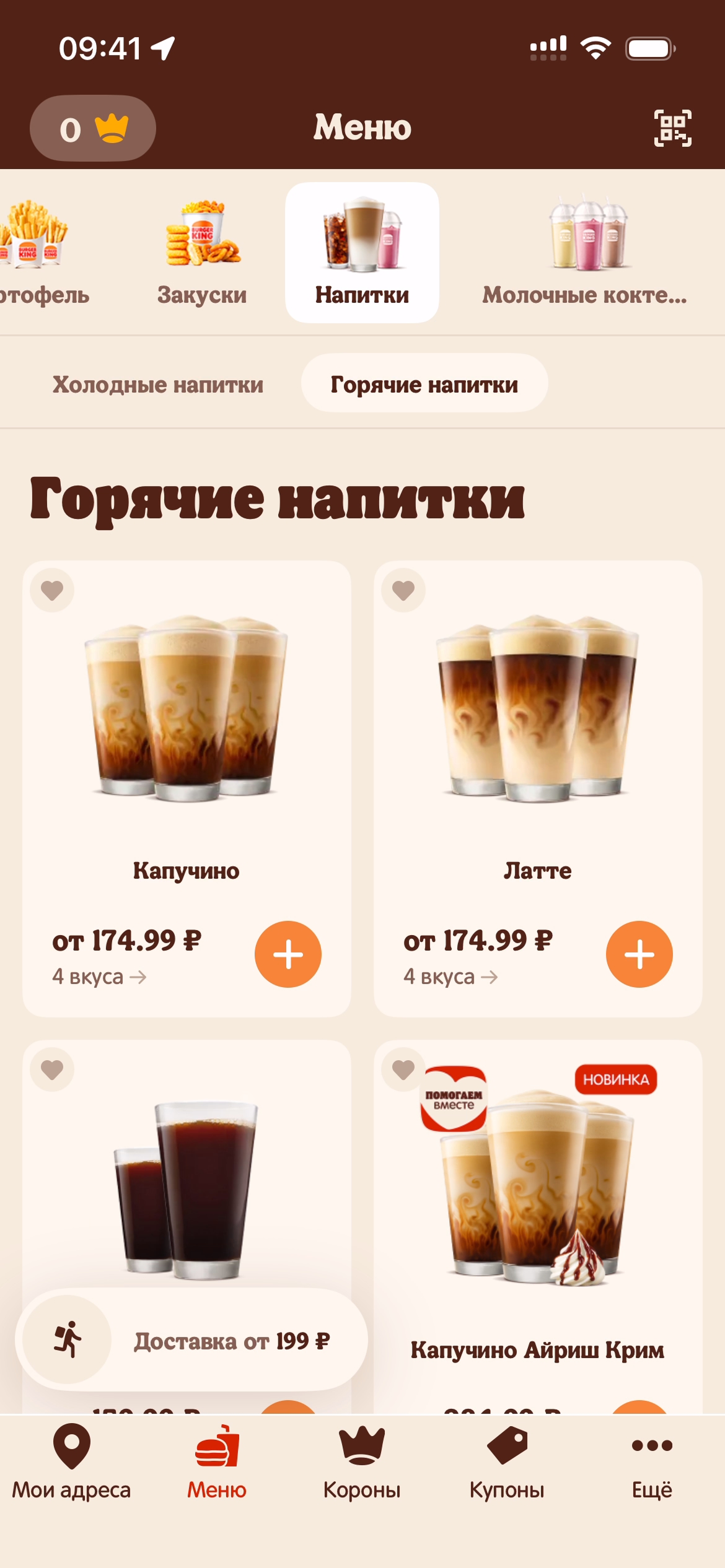
Task: Open the Короны tab
Action: pos(362,1463)
